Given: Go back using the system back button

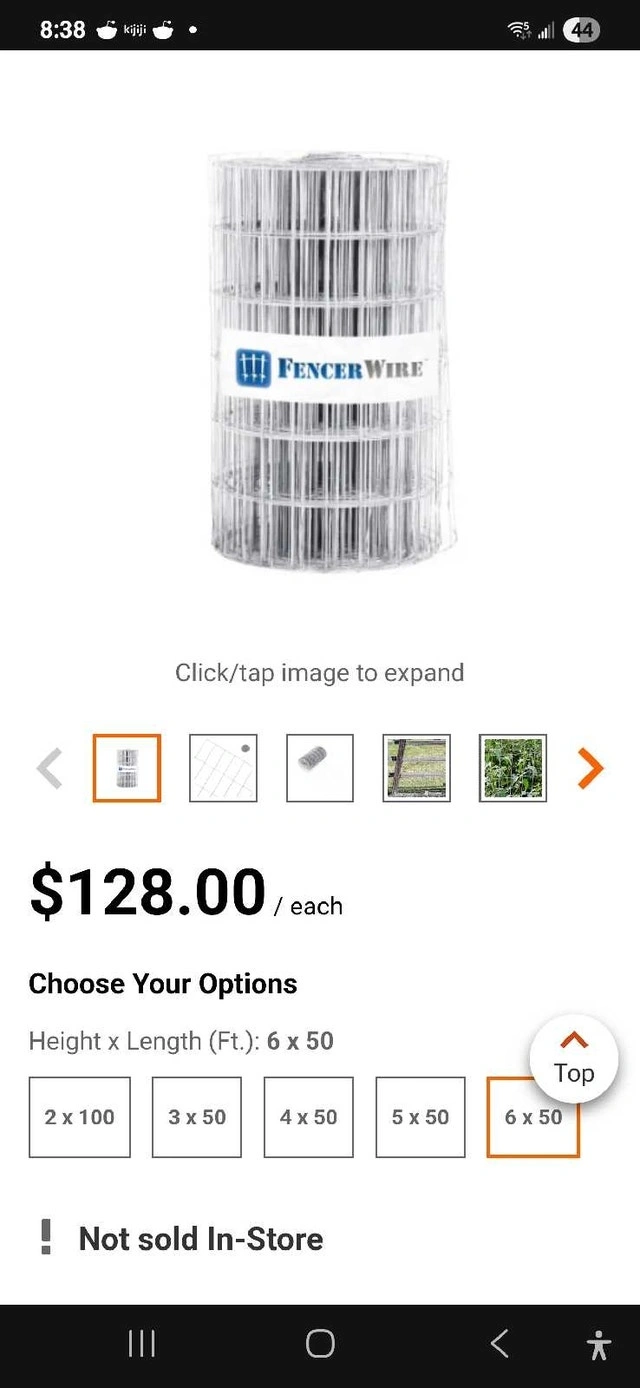Looking at the screenshot, I should [x=500, y=1344].
